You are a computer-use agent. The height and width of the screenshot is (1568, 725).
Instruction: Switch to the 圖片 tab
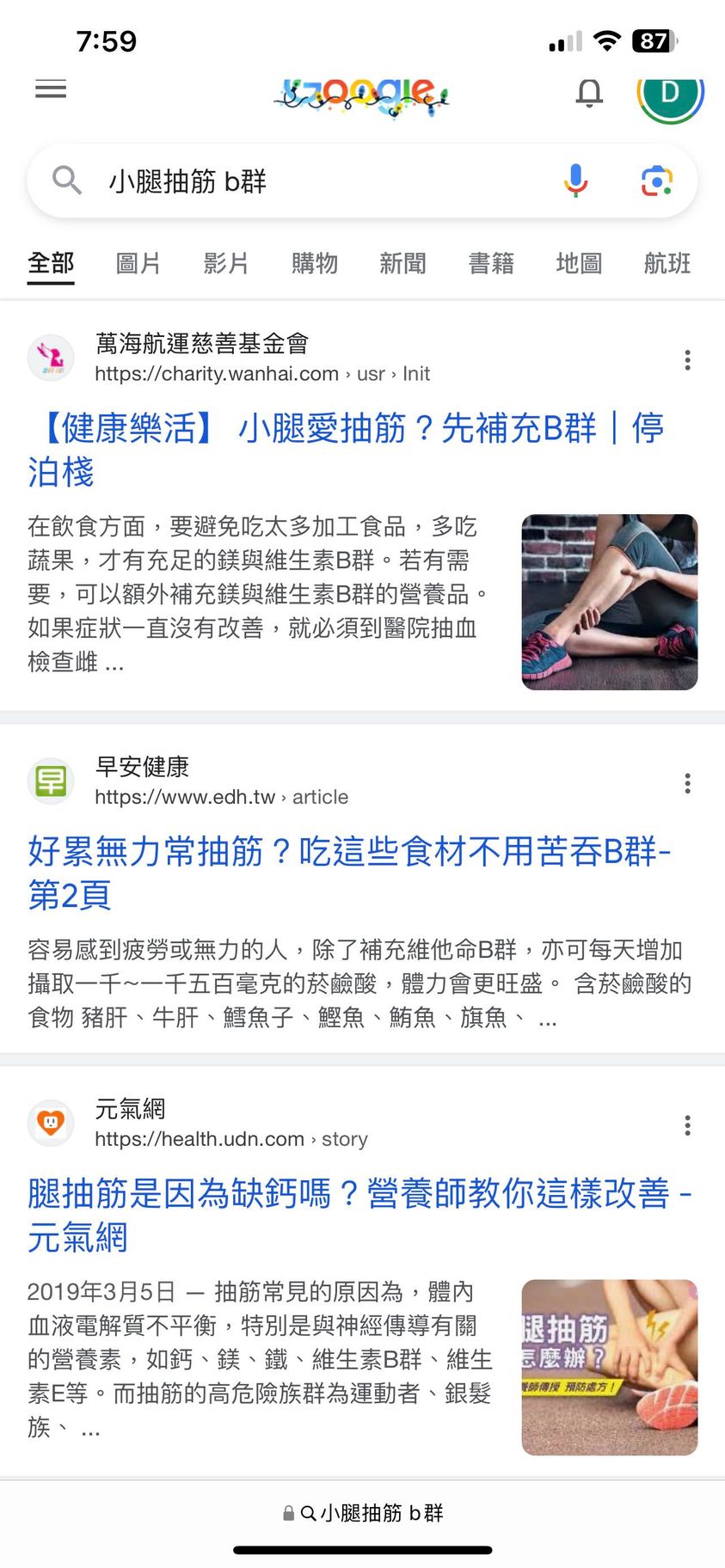pyautogui.click(x=138, y=263)
